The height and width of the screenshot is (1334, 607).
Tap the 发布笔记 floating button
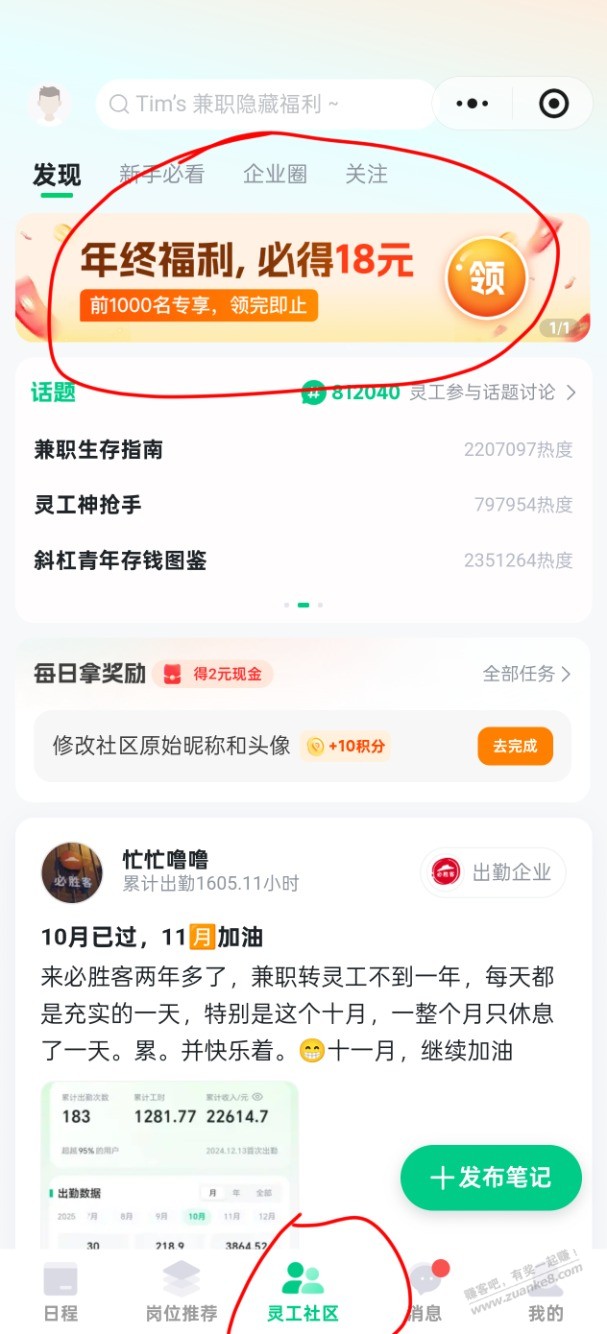pos(490,1178)
